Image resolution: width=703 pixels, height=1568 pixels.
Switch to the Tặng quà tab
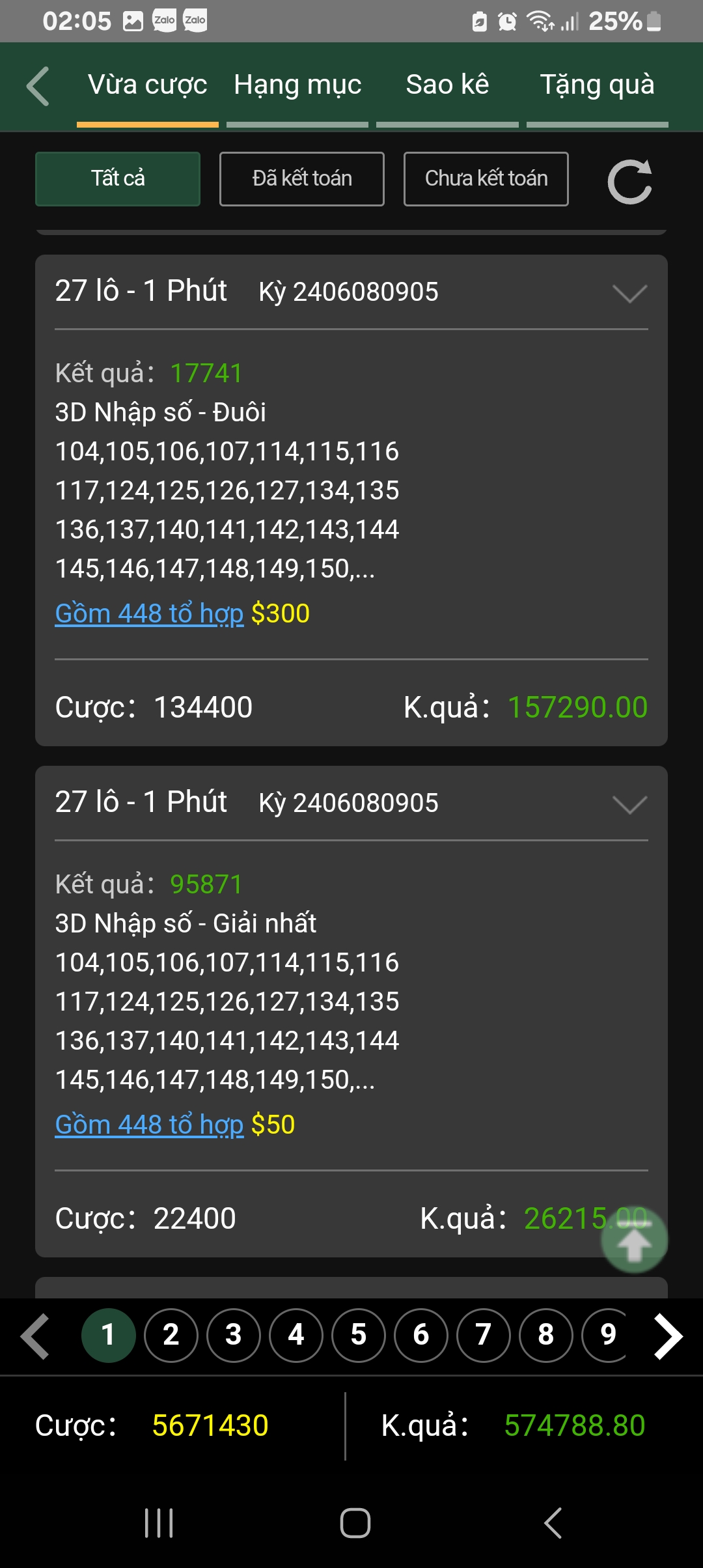[x=597, y=86]
